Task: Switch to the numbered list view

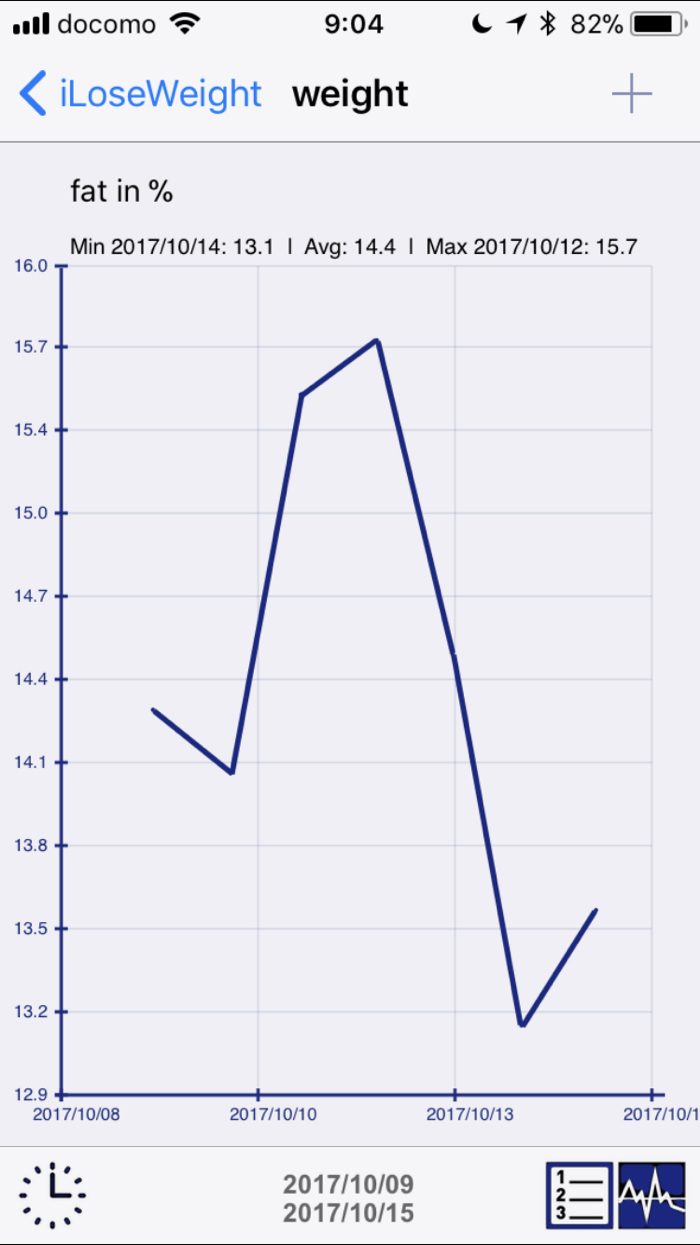Action: 579,1196
